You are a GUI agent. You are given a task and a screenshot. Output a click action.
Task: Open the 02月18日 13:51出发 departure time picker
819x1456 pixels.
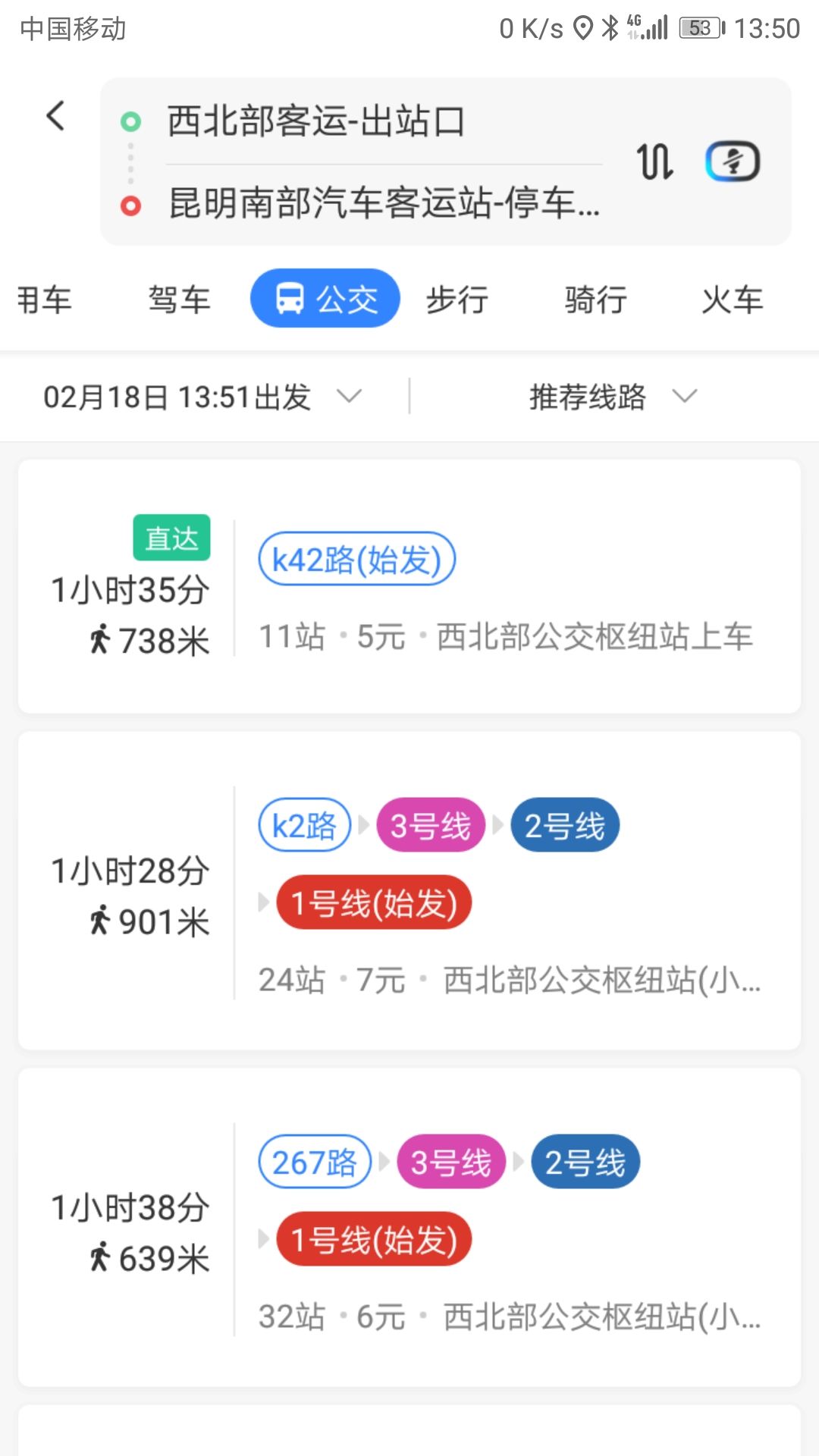[x=202, y=397]
